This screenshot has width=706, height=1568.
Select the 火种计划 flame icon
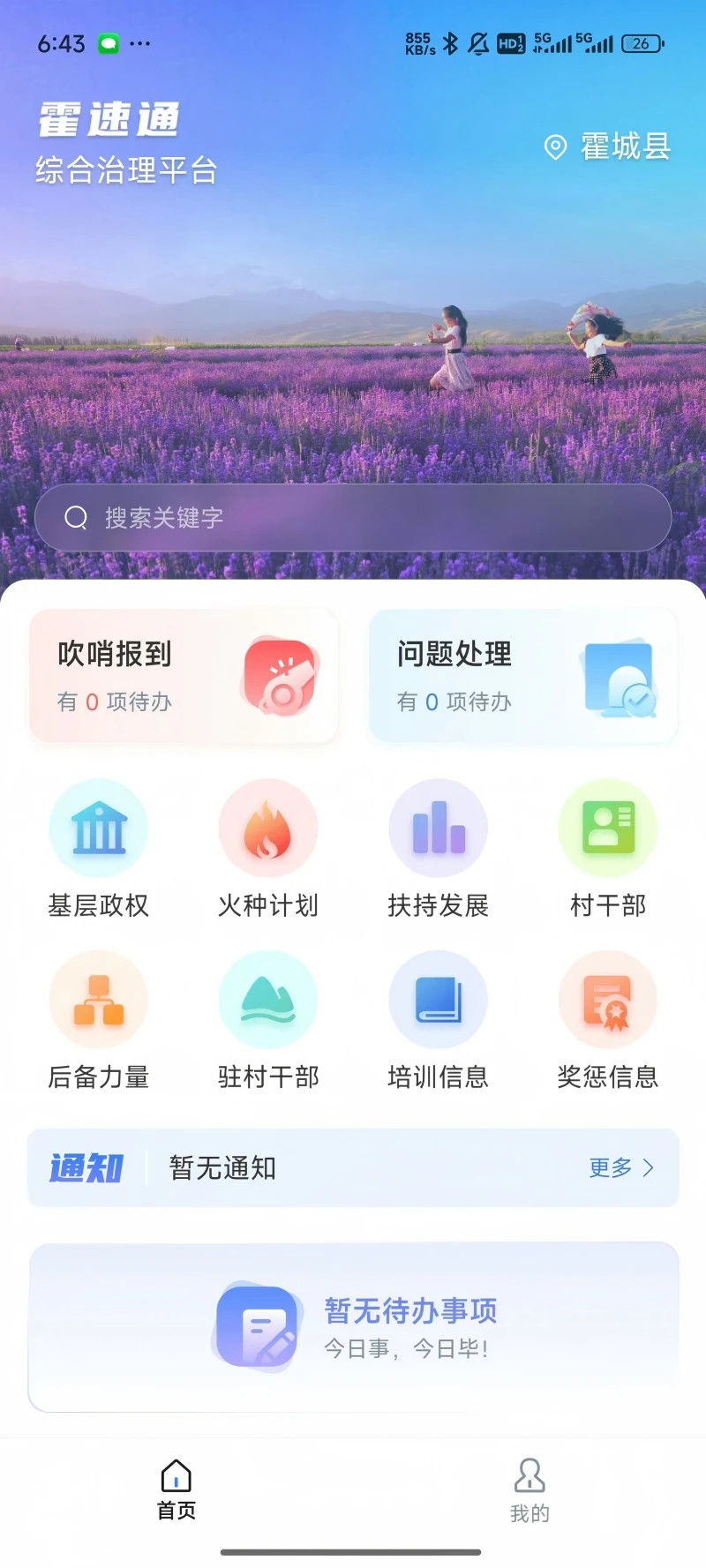coord(268,828)
